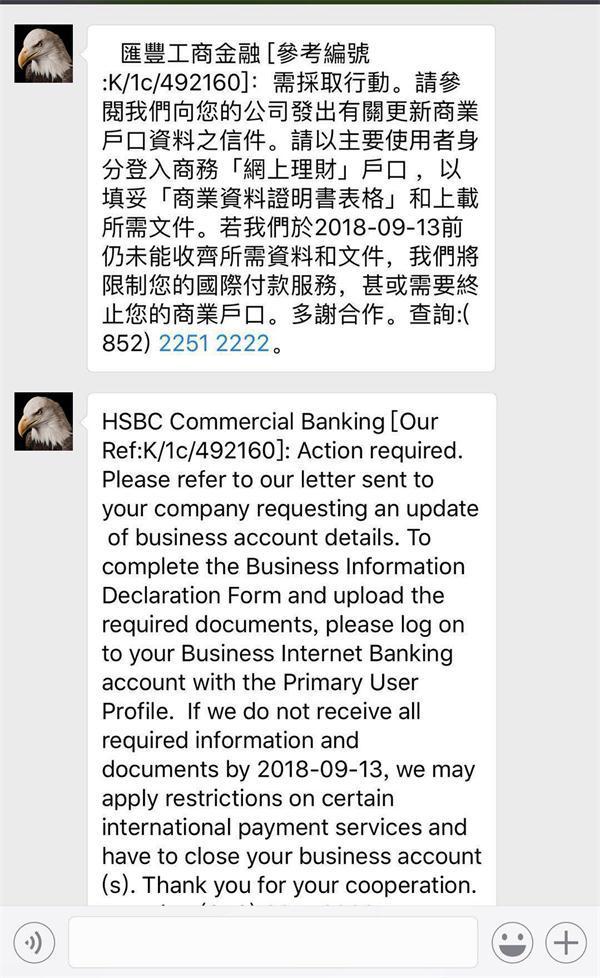Open the plus attachments menu
Image resolution: width=600 pixels, height=978 pixels.
(566, 942)
